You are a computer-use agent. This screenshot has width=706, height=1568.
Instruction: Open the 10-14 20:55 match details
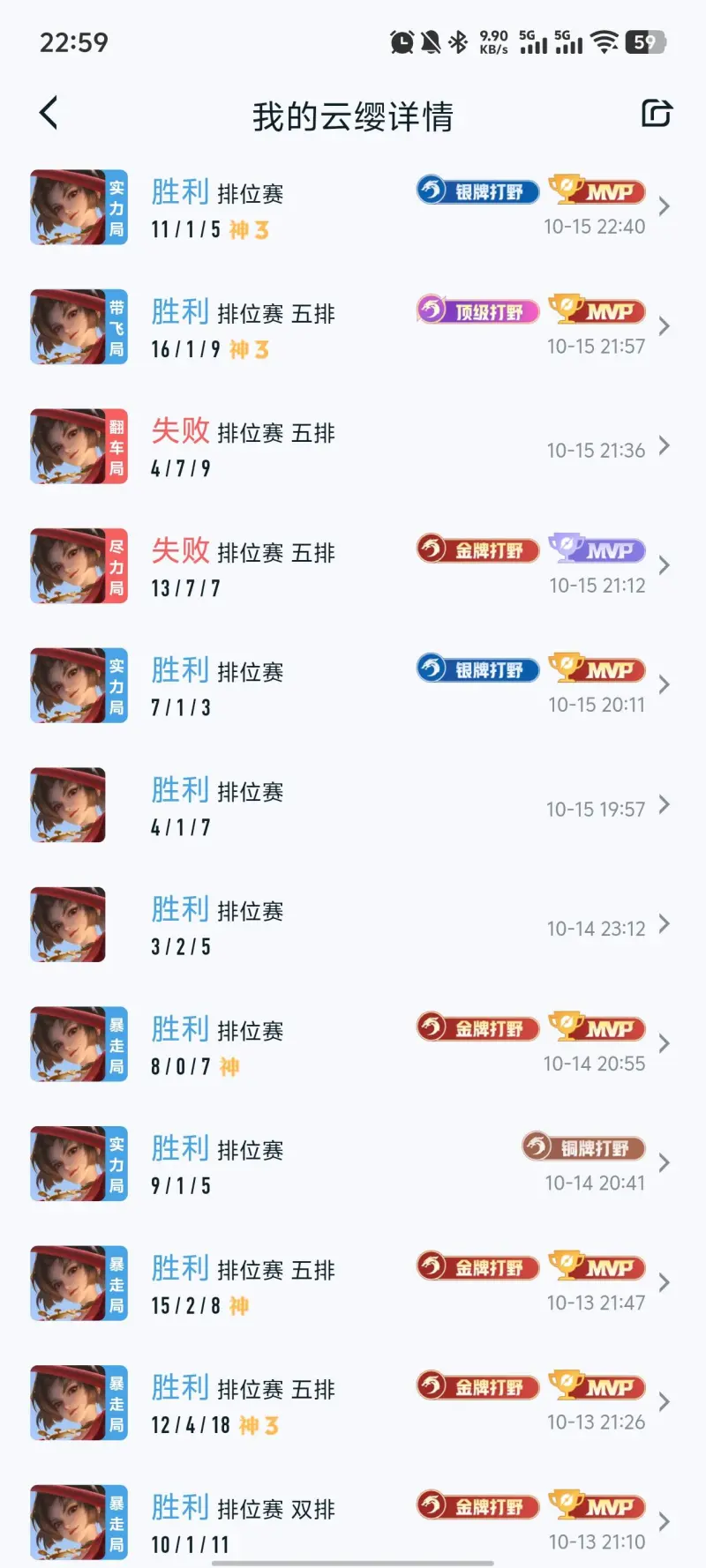point(353,1046)
